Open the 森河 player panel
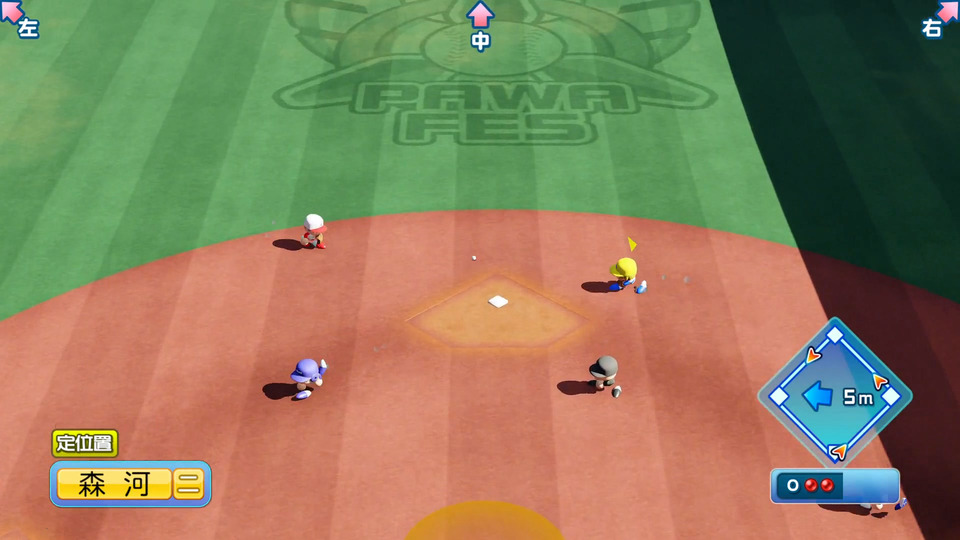The height and width of the screenshot is (540, 960). tap(130, 484)
